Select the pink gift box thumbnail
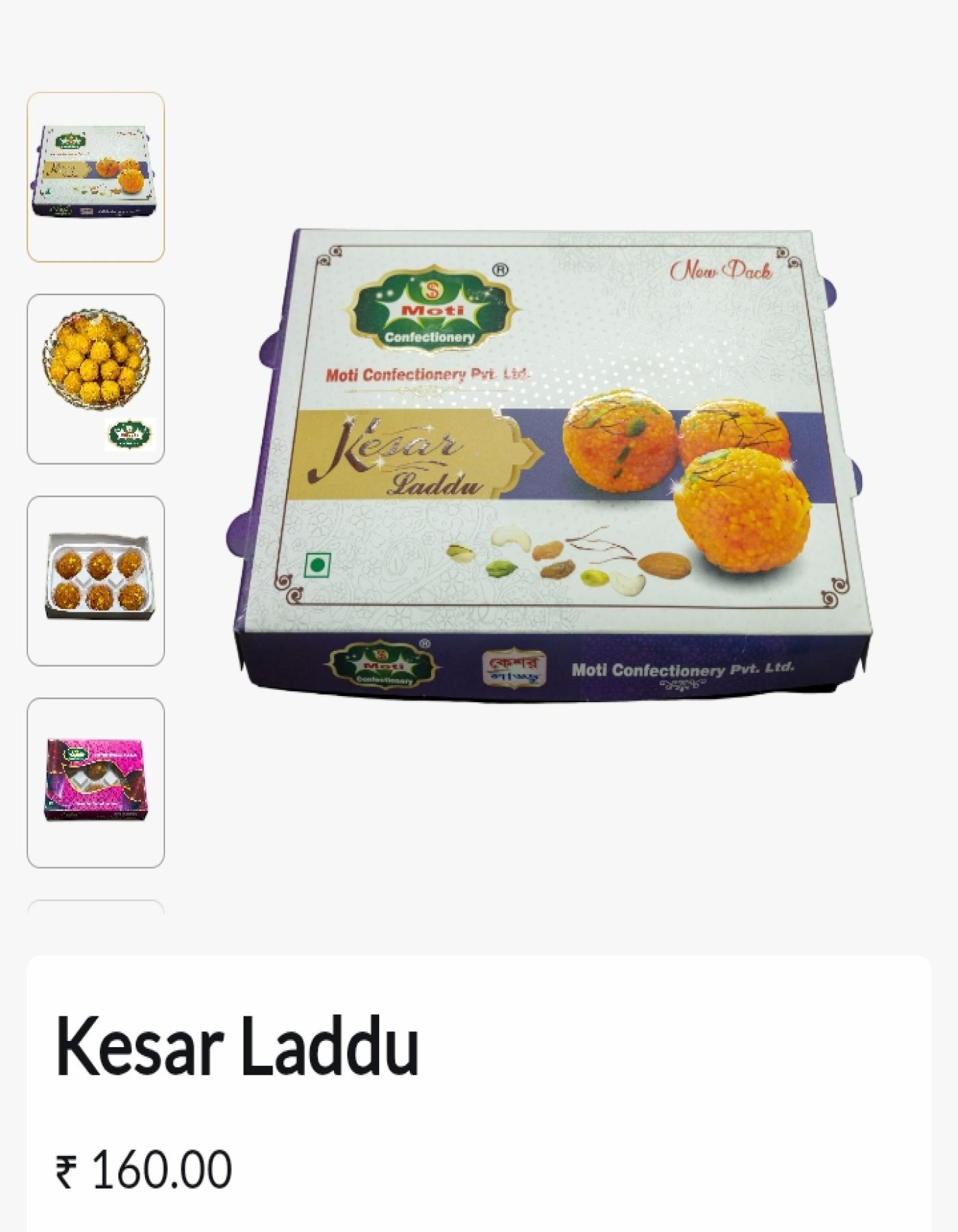This screenshot has width=958, height=1232. tap(96, 782)
